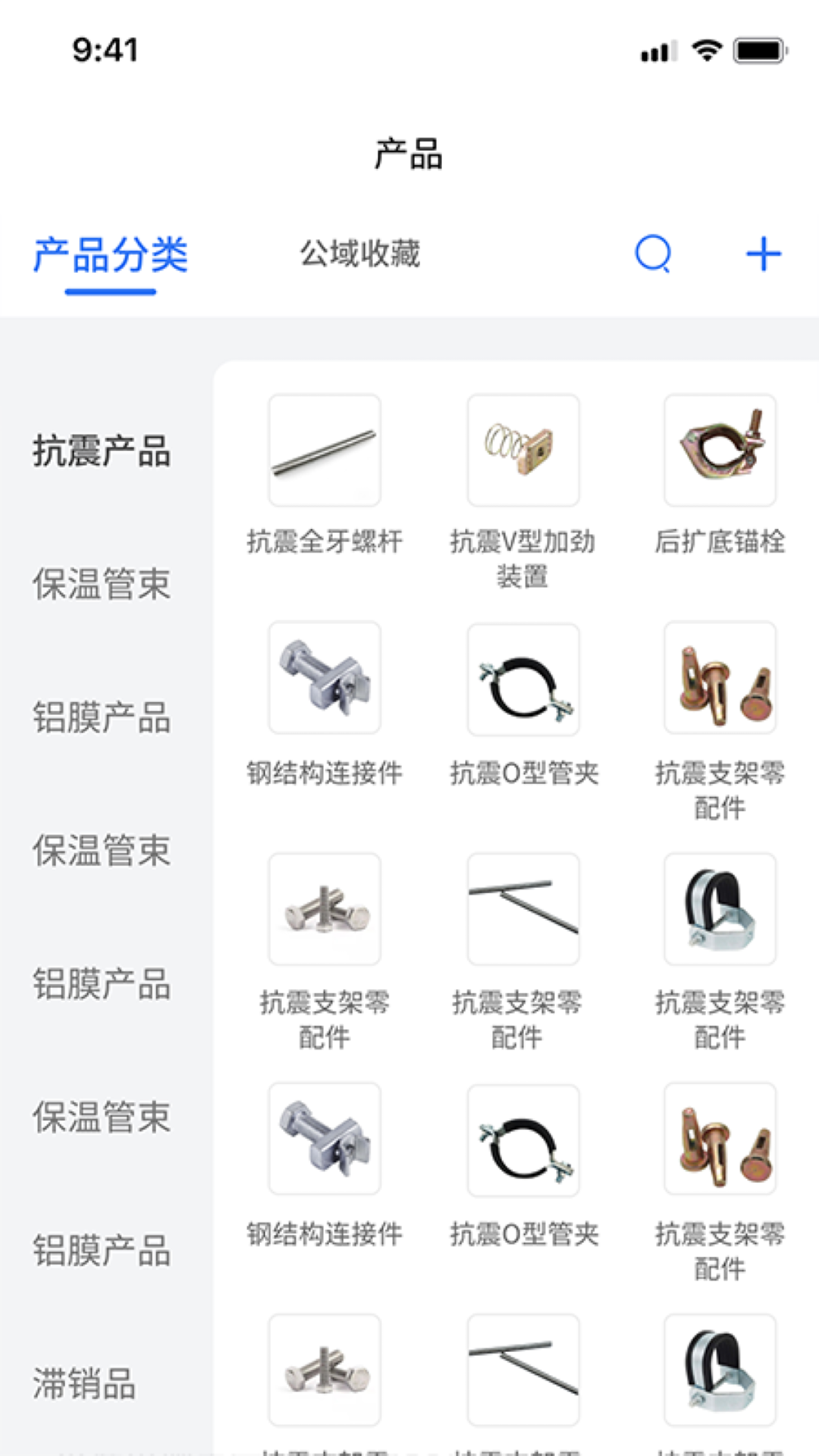819x1456 pixels.
Task: View the 抗震O型管夹 product image
Action: tap(523, 682)
